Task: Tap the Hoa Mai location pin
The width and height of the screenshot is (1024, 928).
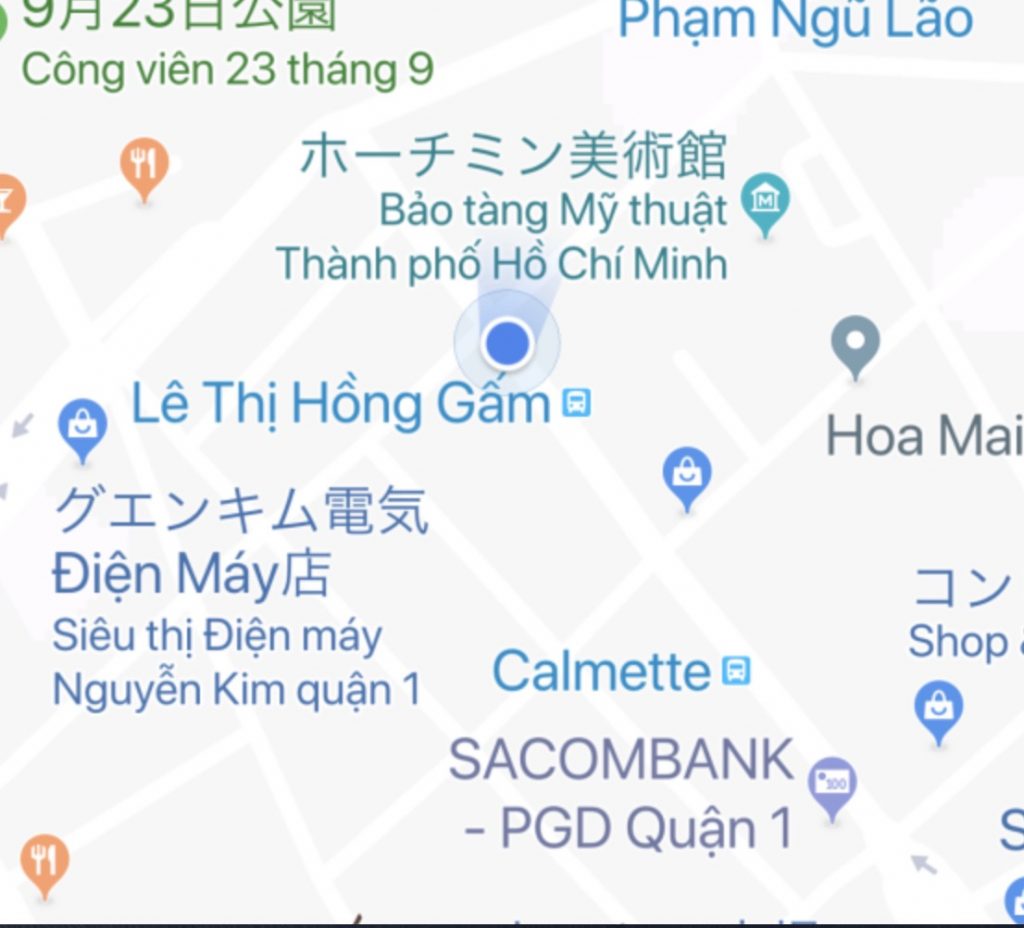Action: (x=856, y=342)
